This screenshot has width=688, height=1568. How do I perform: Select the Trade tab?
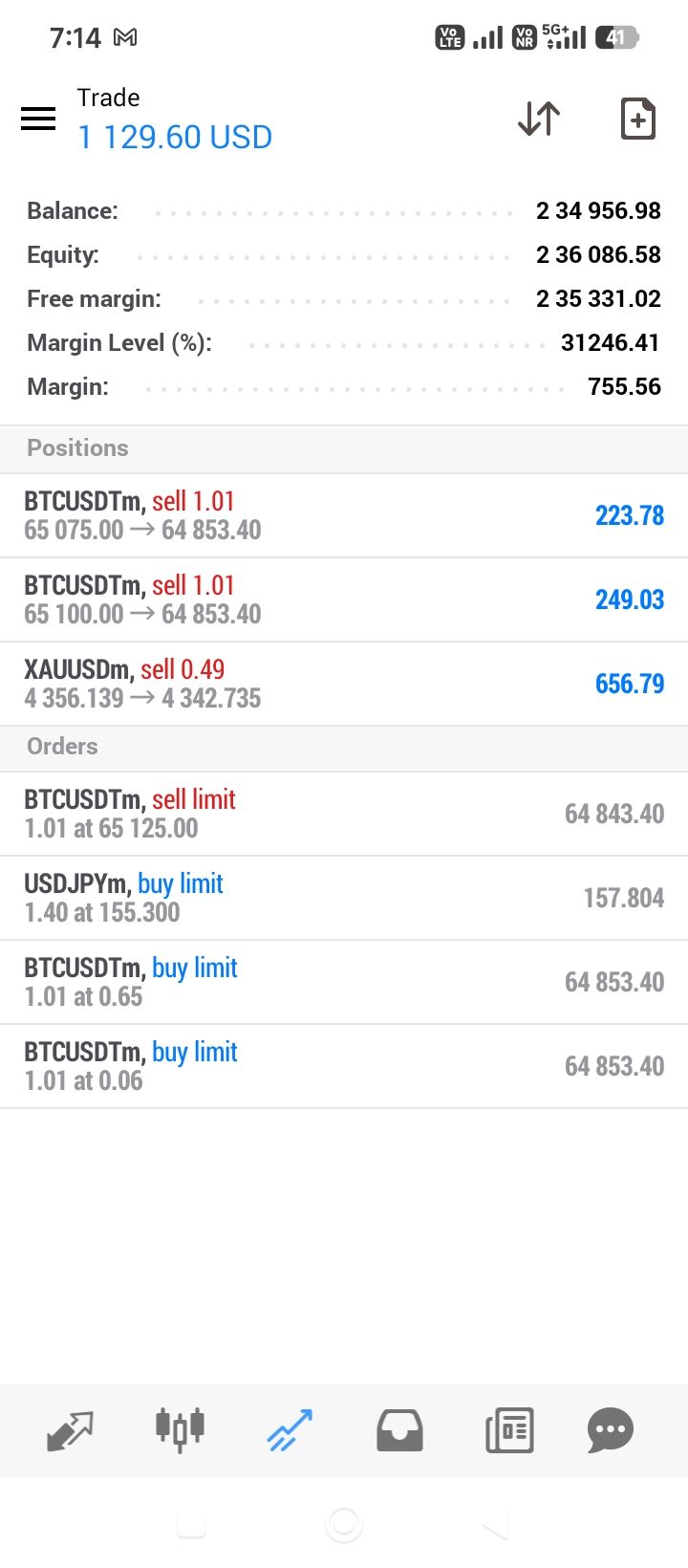tap(290, 1431)
